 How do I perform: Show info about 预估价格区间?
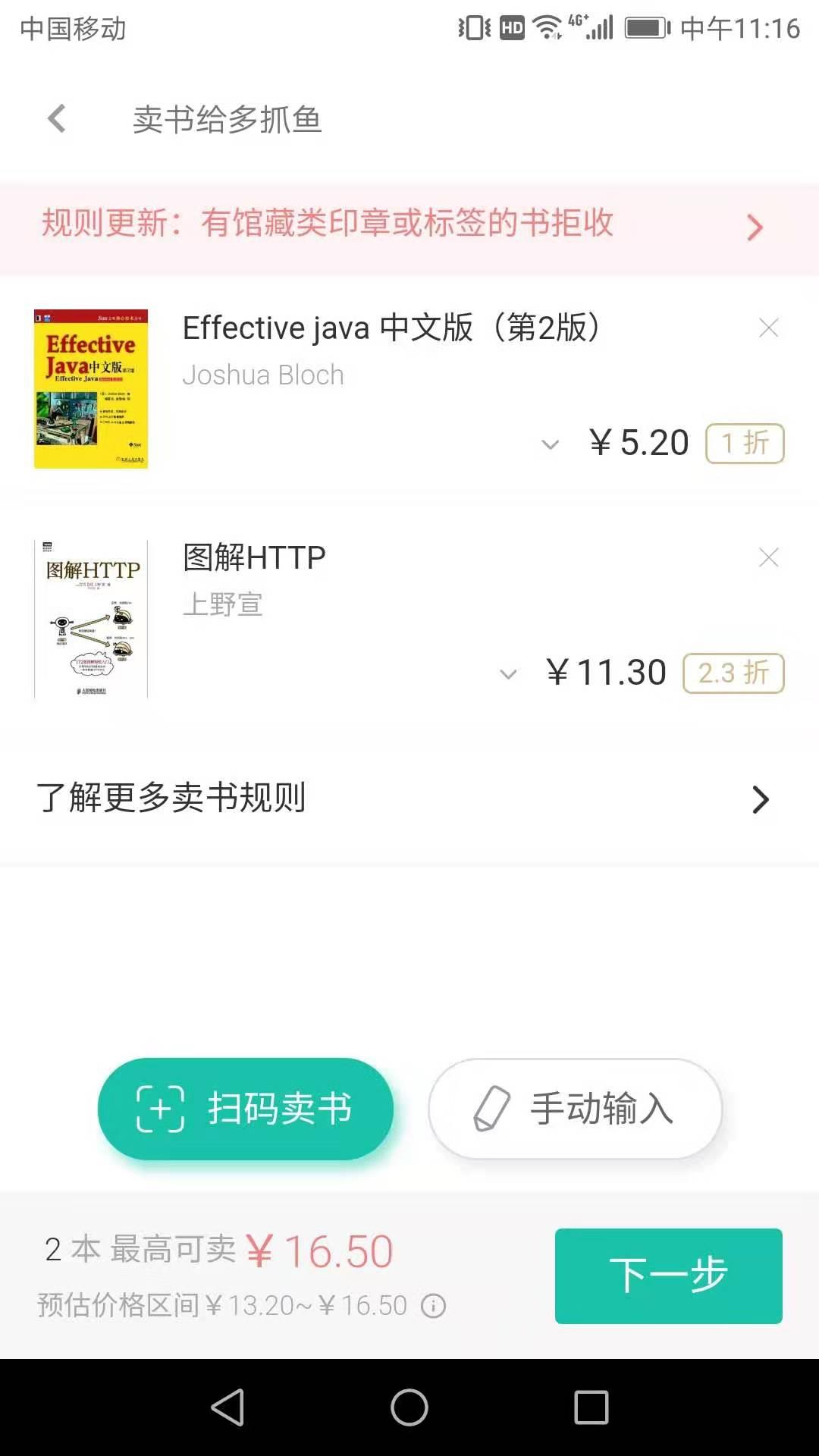(434, 1306)
